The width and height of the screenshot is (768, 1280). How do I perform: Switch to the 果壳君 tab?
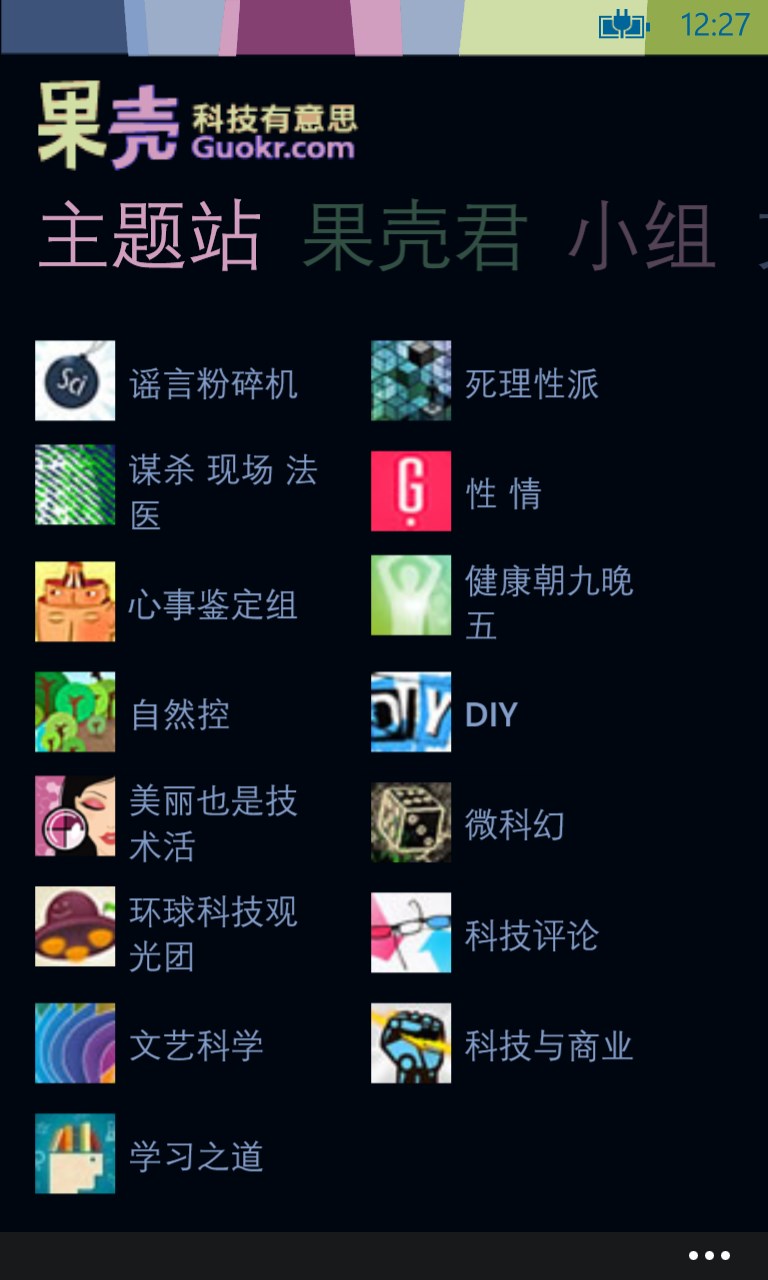pyautogui.click(x=414, y=238)
